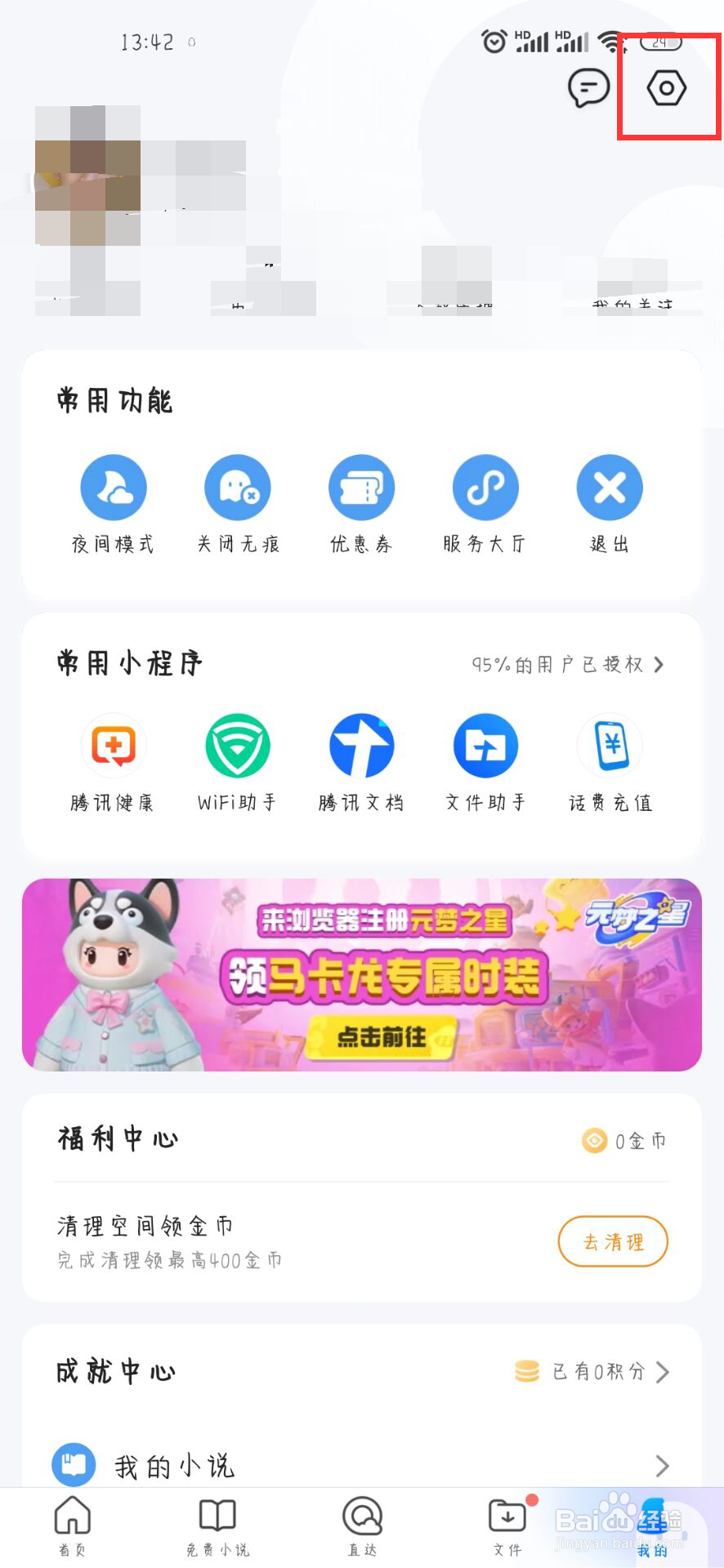Toggle 关闭无痕 incognito mode off
This screenshot has height=1568, width=724.
click(237, 486)
